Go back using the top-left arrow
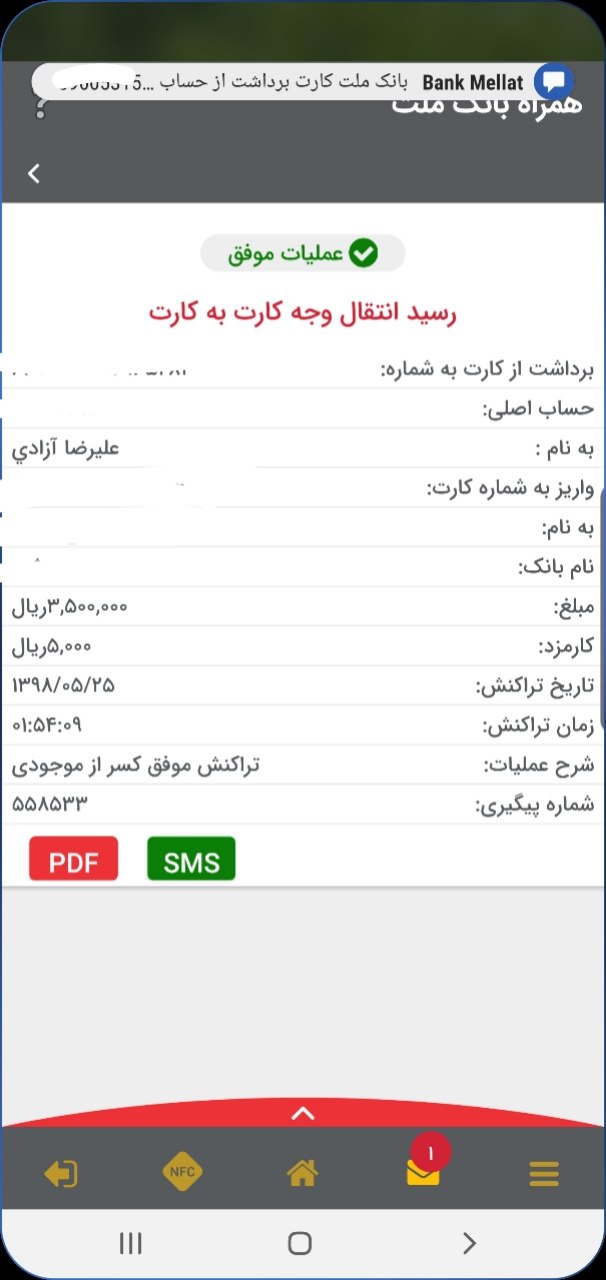 click(34, 173)
